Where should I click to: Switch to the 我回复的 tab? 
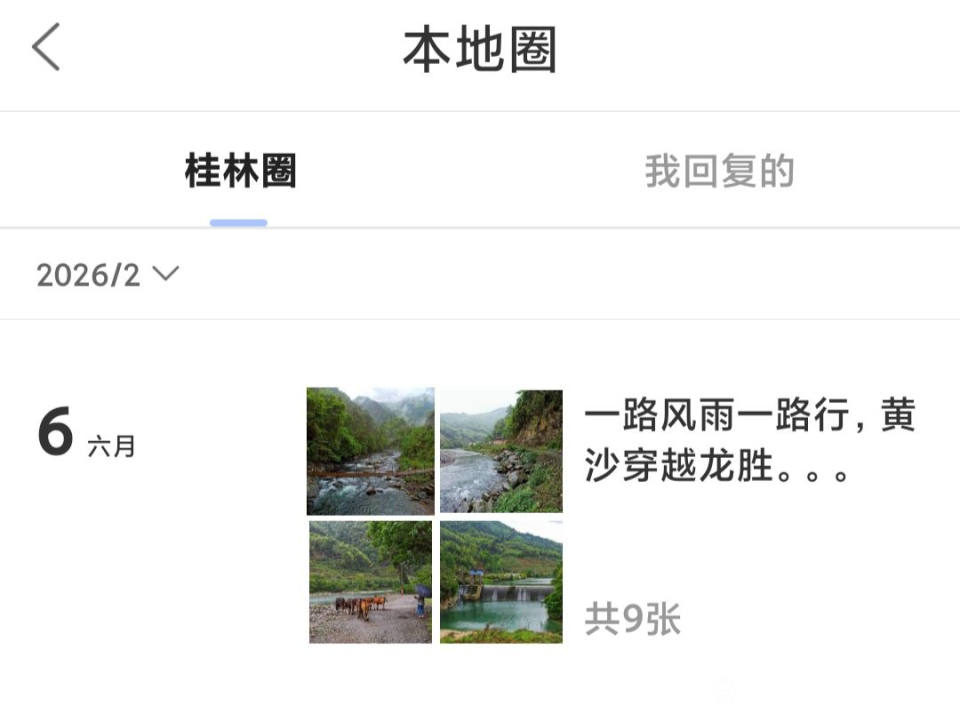pyautogui.click(x=719, y=172)
